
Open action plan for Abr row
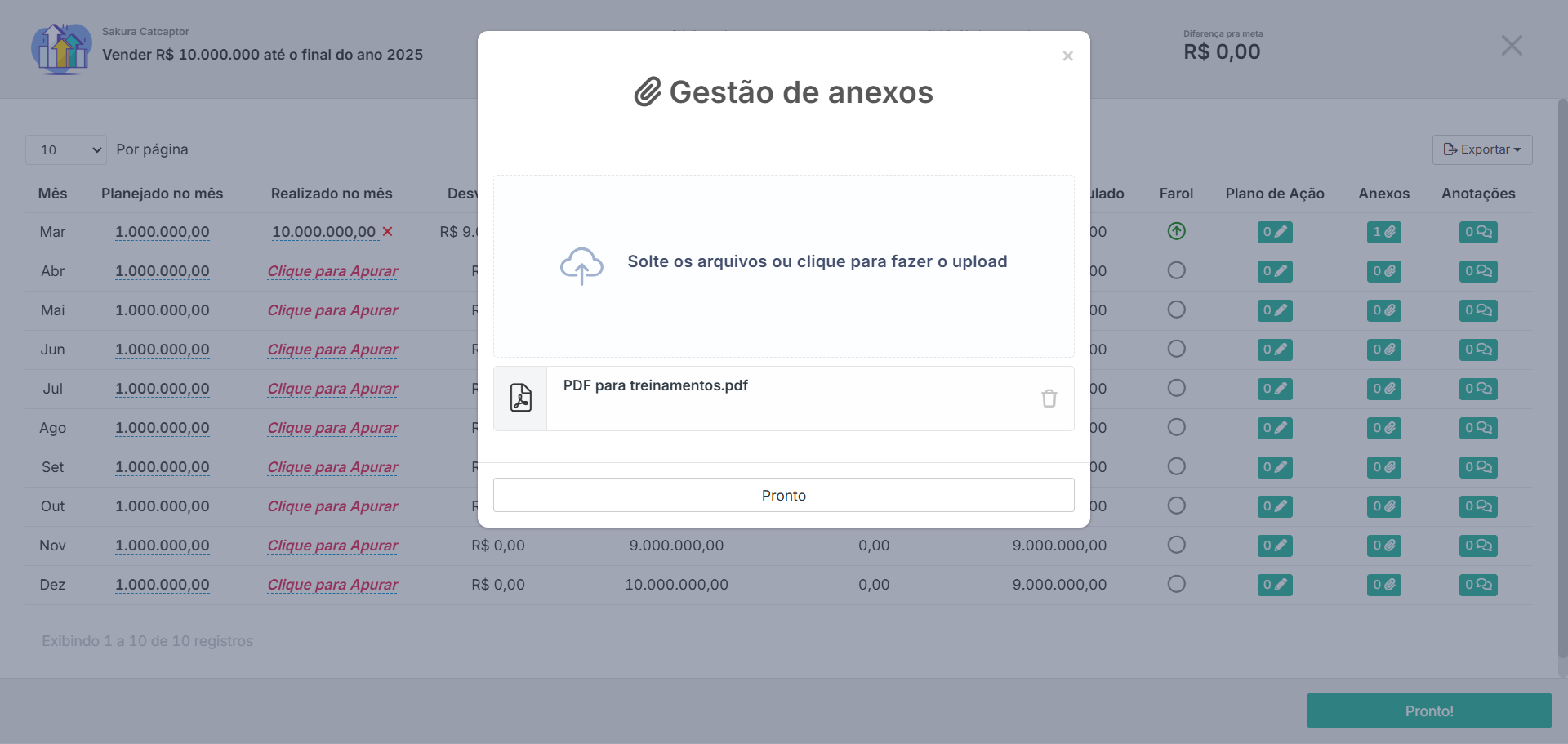tap(1274, 271)
